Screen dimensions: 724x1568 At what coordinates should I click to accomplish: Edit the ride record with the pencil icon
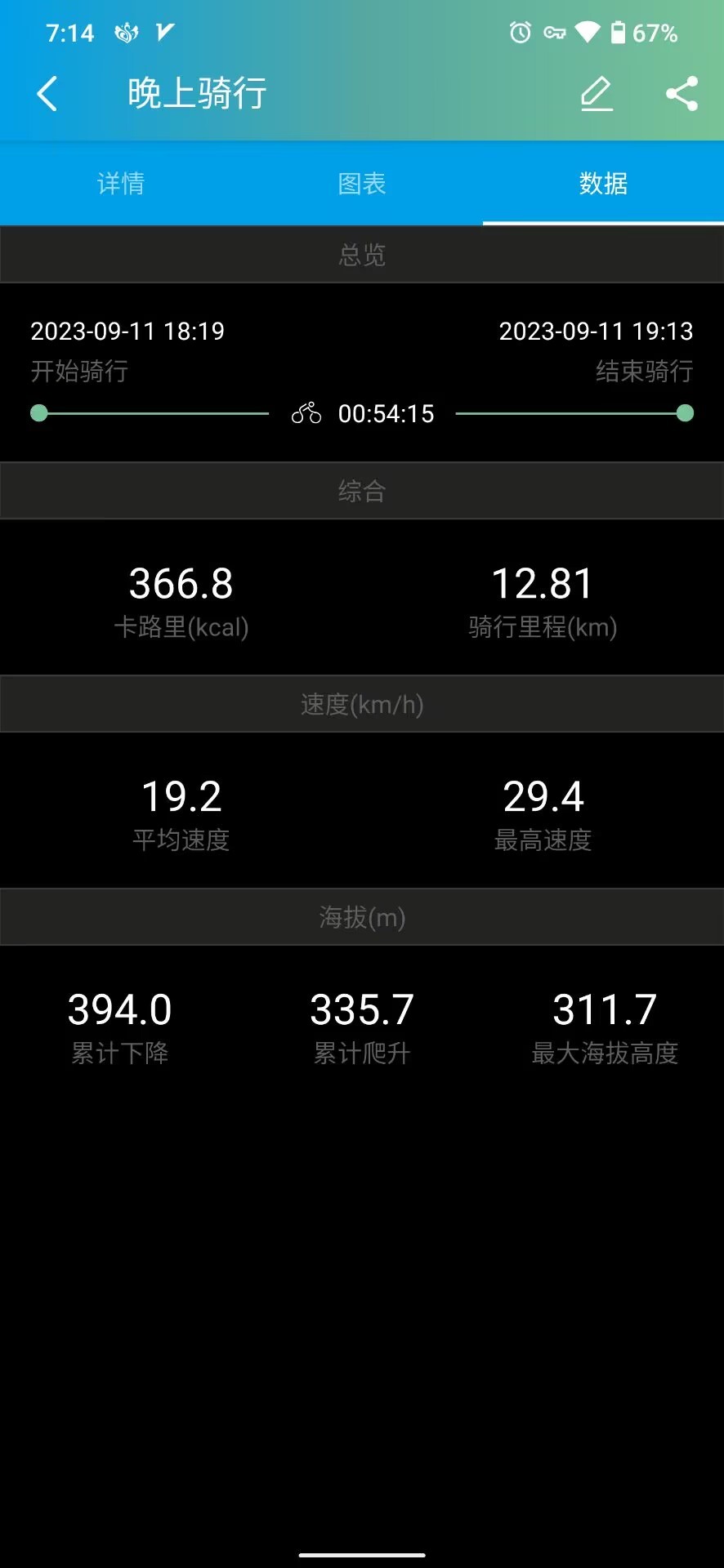coord(597,93)
